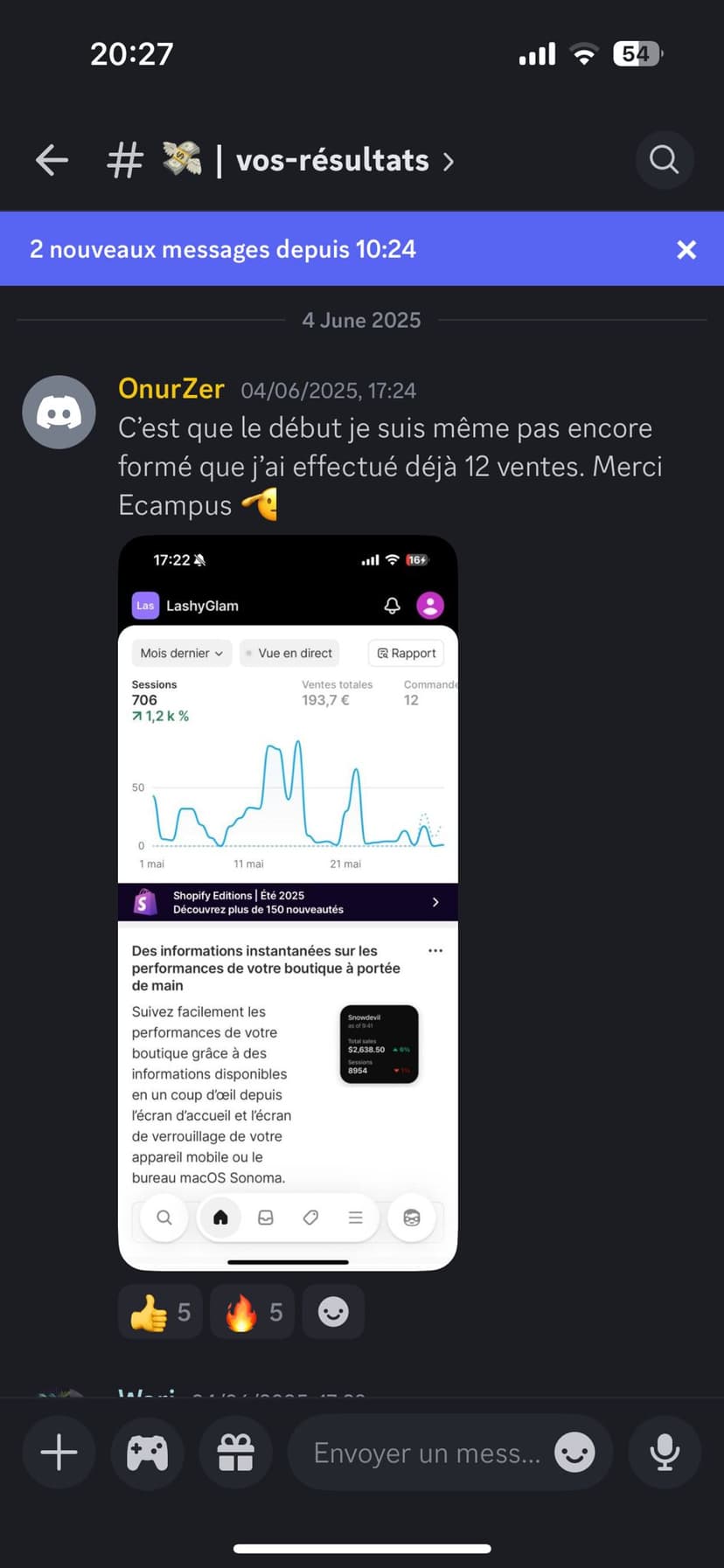This screenshot has height=1568, width=724.
Task: Open search in the vos-résultats channel
Action: pyautogui.click(x=664, y=160)
